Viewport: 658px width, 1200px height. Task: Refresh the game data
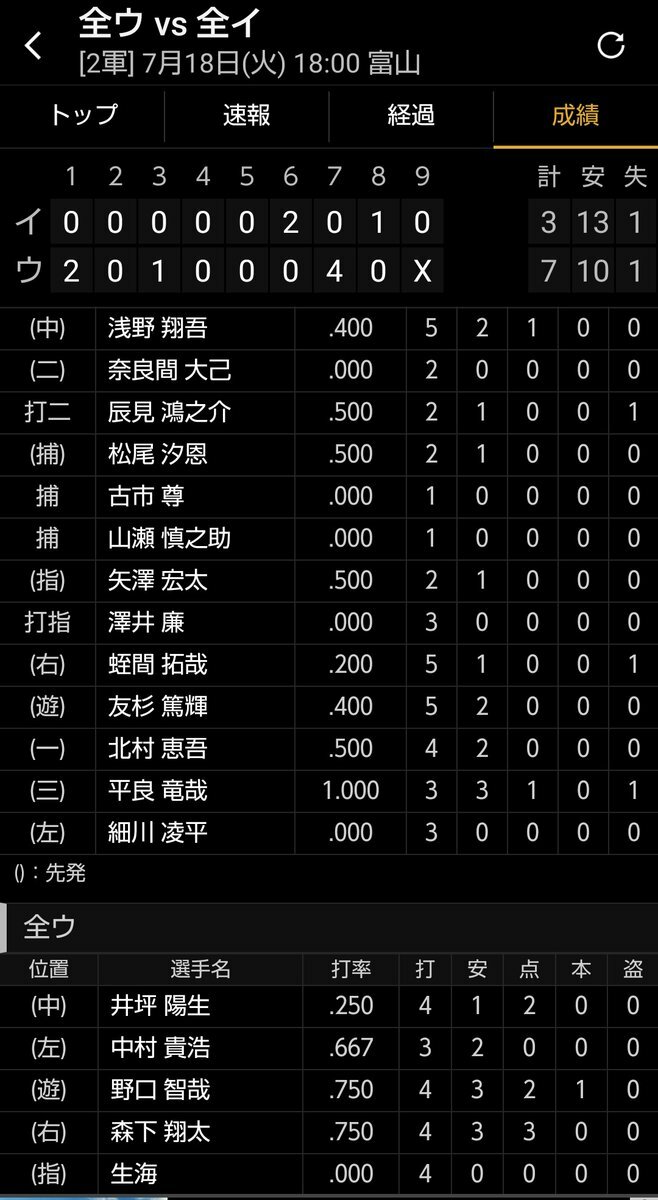click(x=610, y=45)
